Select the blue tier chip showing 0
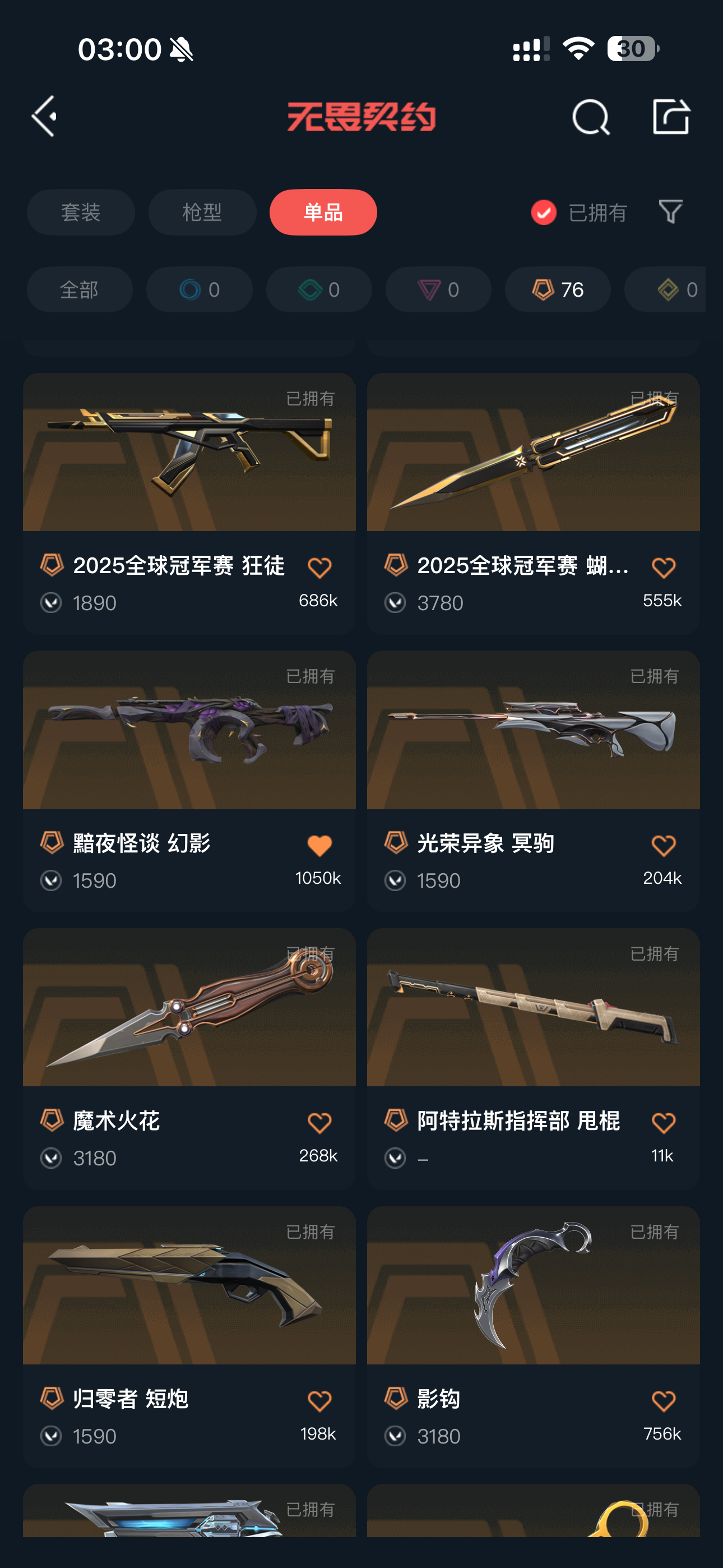This screenshot has width=723, height=1568. pyautogui.click(x=199, y=290)
